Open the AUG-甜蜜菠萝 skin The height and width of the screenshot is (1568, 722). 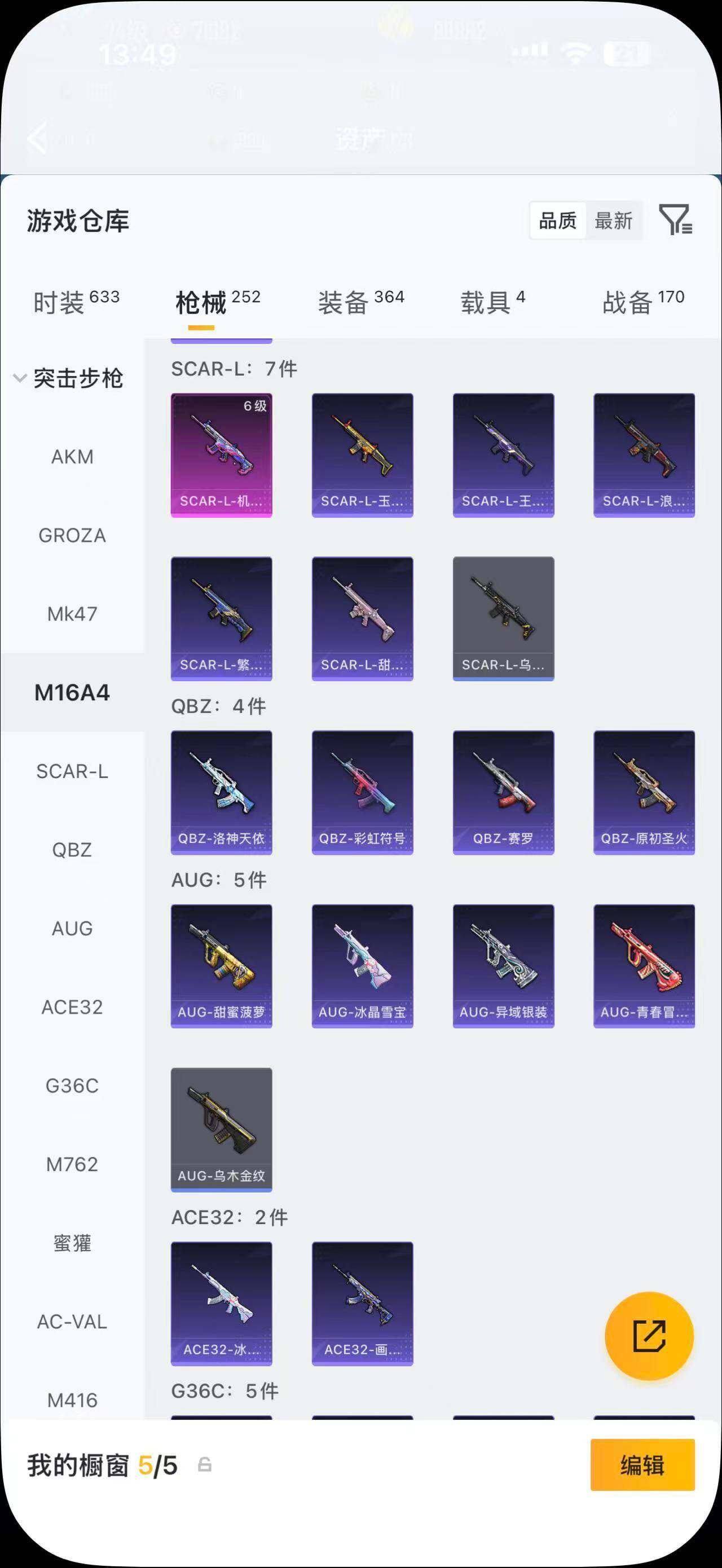222,966
